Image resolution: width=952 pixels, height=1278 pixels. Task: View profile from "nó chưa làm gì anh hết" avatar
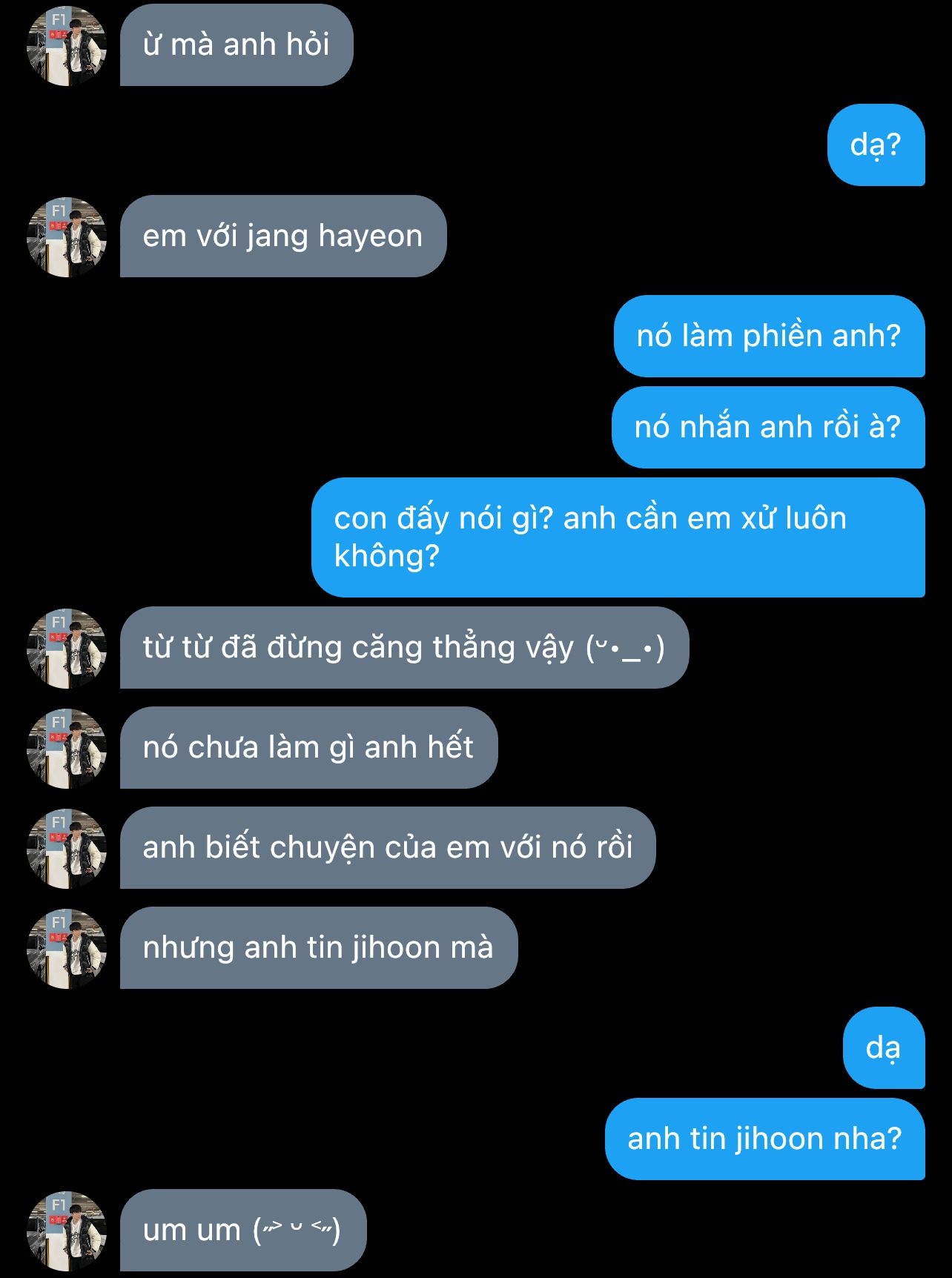[67, 749]
